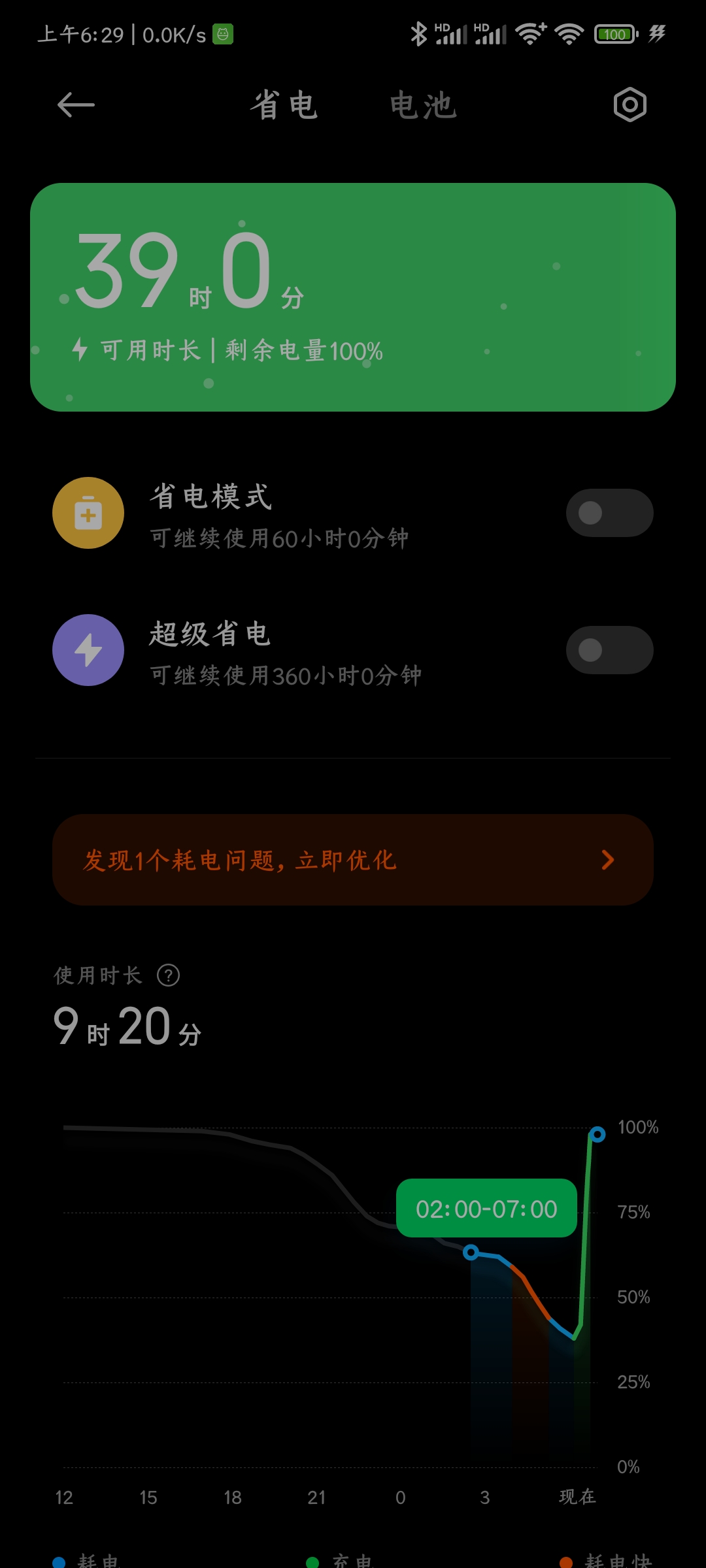
Task: Select the blue marker under 02:00-07:00
Action: coord(471,1252)
